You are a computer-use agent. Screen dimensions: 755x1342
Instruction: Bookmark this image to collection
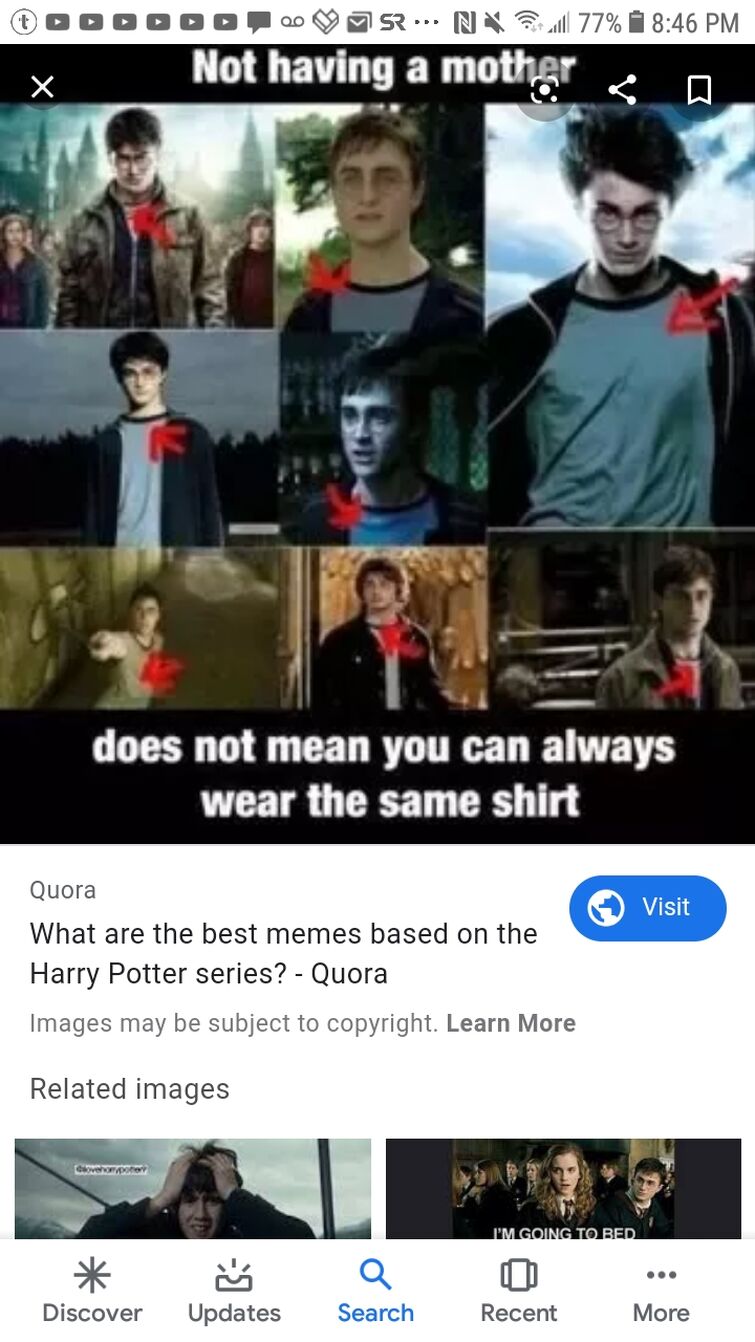click(x=699, y=90)
